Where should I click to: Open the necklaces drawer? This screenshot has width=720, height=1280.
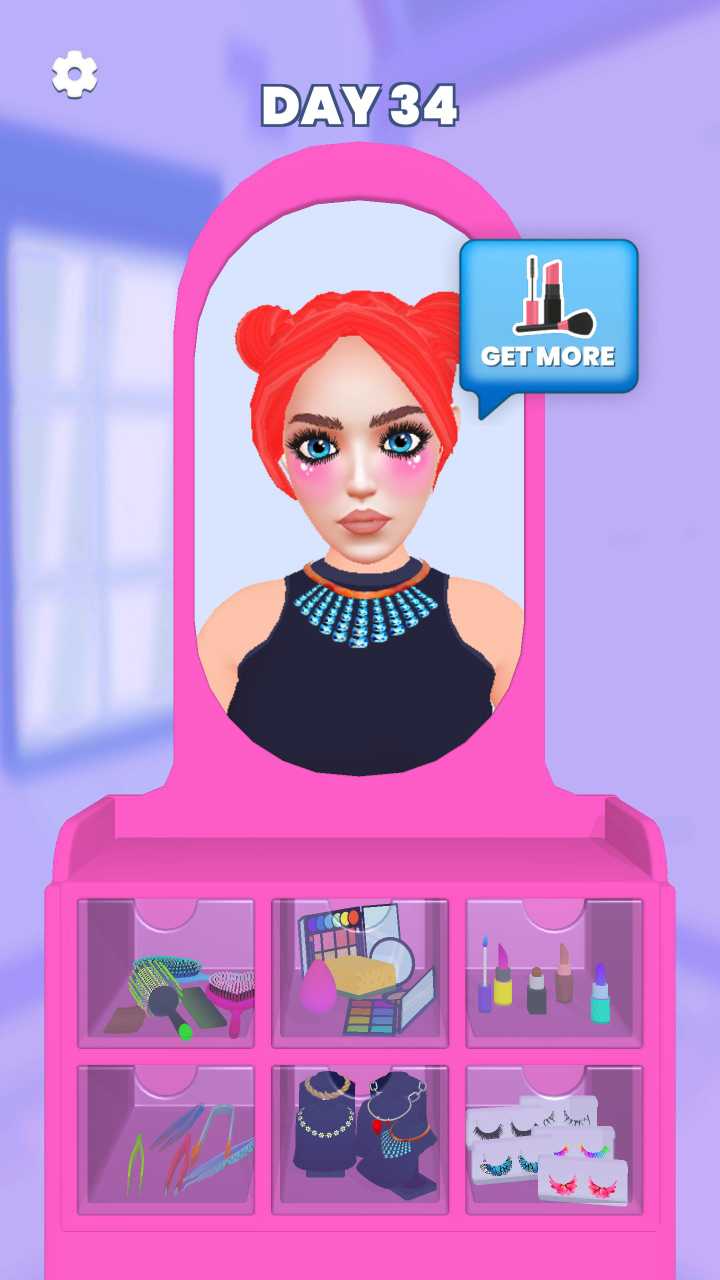(x=360, y=1138)
